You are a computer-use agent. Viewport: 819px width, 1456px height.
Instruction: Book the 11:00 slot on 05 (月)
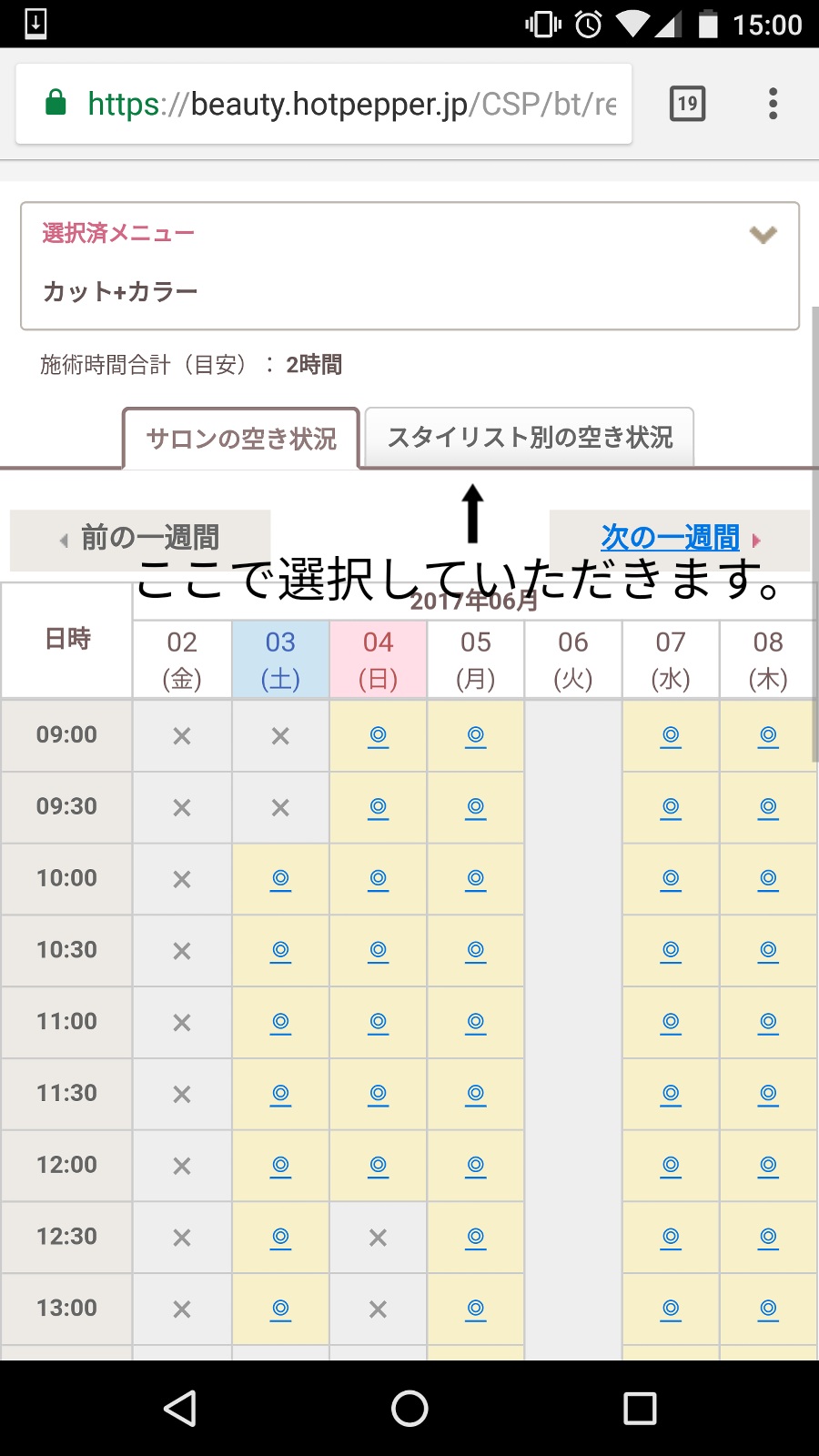tap(476, 1022)
